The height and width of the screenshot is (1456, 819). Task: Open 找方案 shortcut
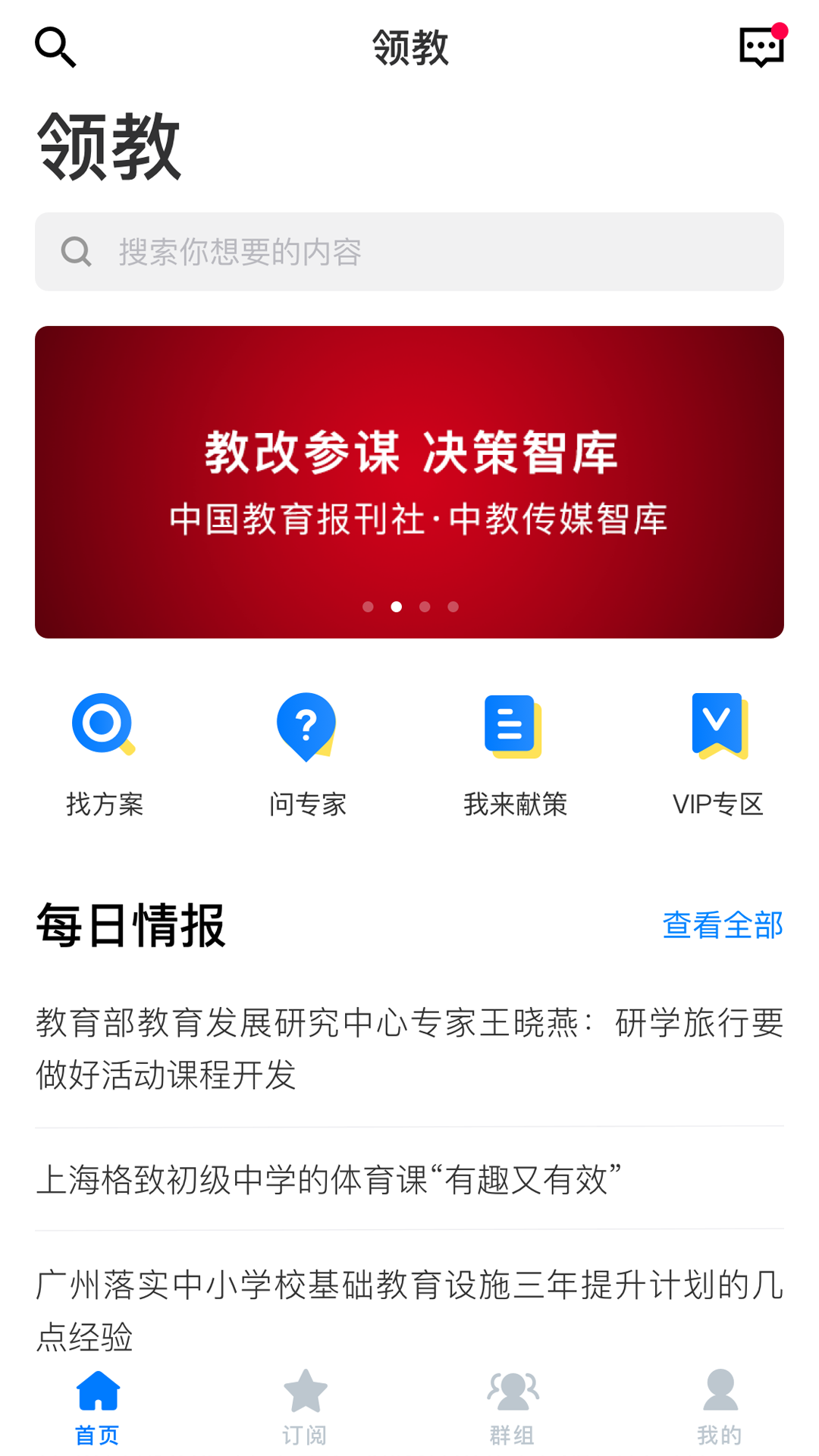(x=104, y=755)
